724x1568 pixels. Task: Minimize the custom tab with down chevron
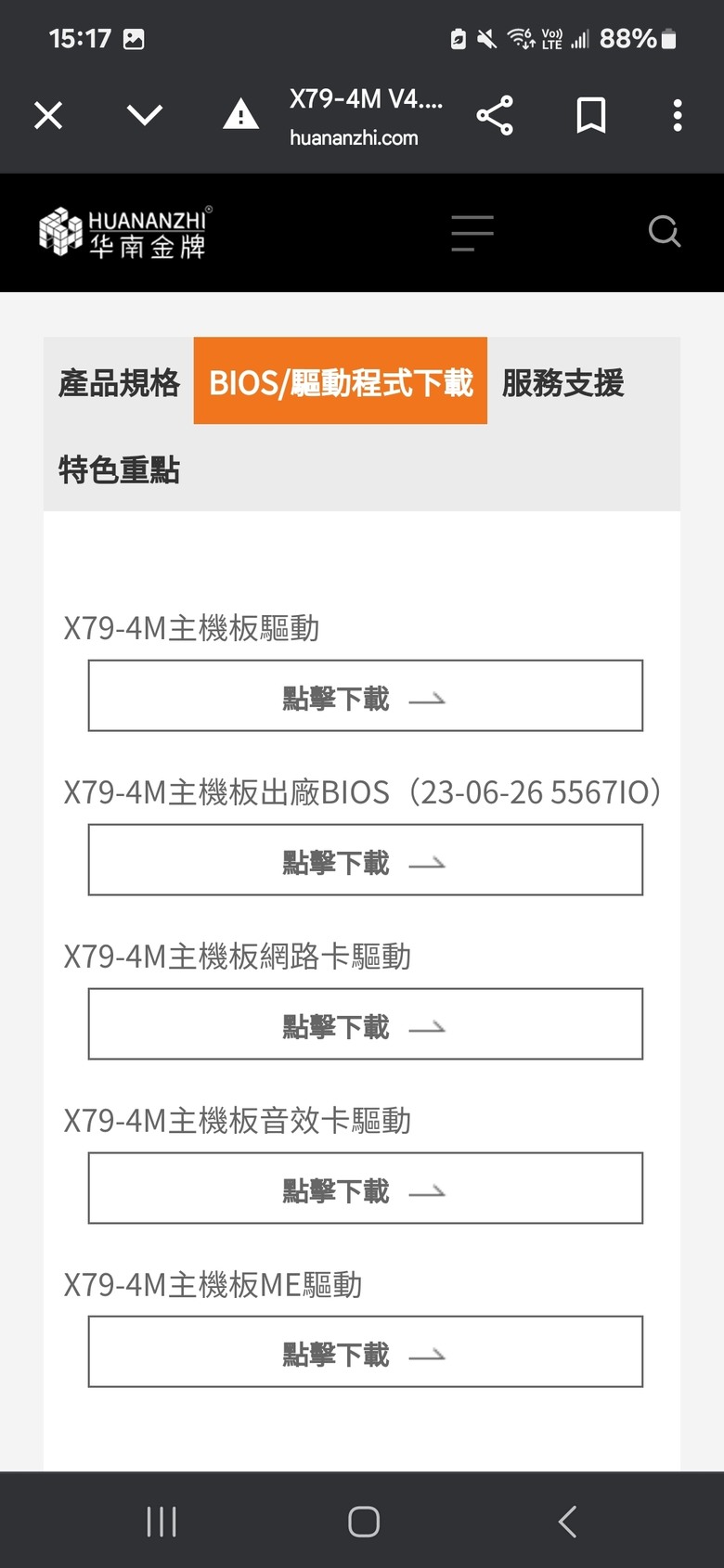tap(145, 116)
